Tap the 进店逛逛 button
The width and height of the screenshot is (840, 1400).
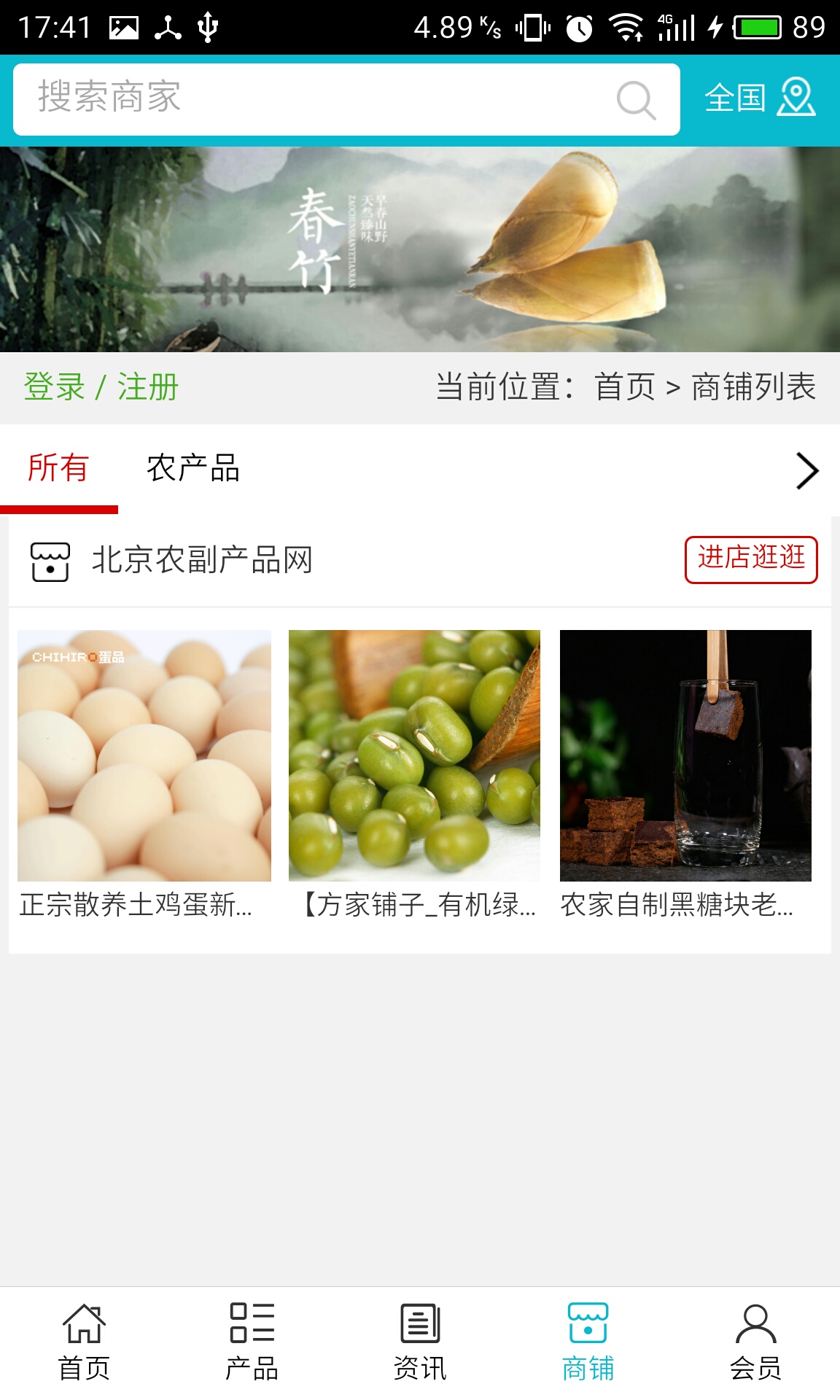point(751,559)
